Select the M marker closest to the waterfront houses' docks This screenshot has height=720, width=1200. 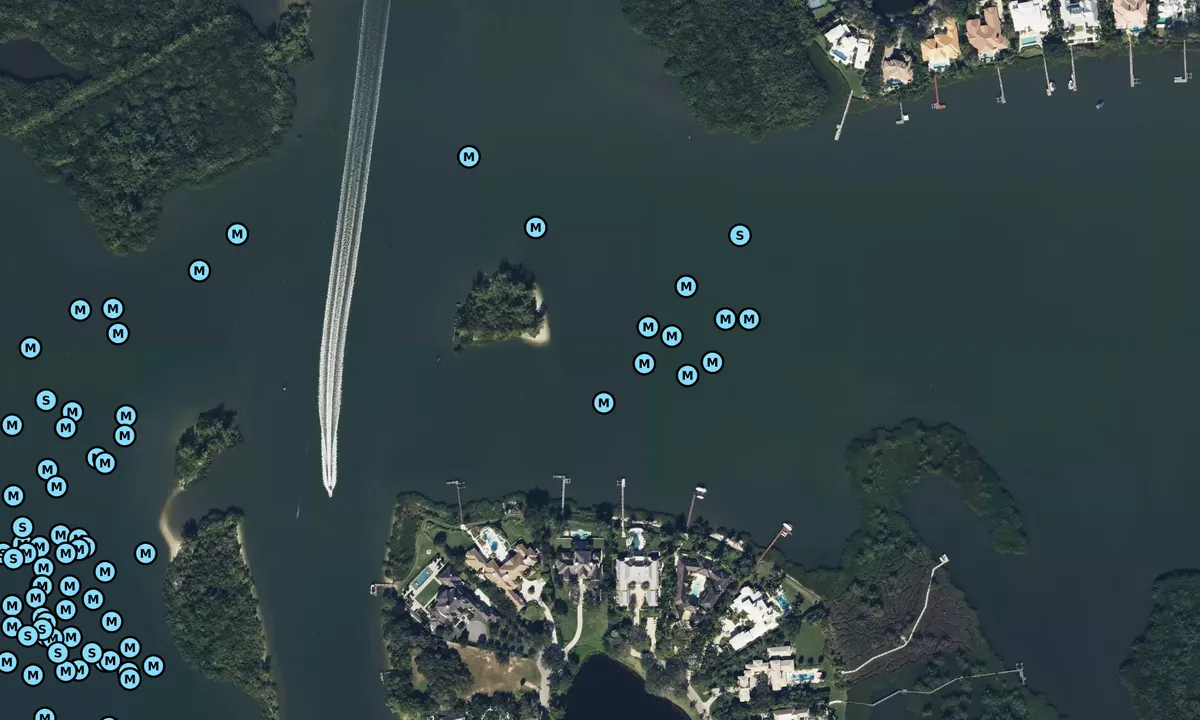(x=603, y=403)
